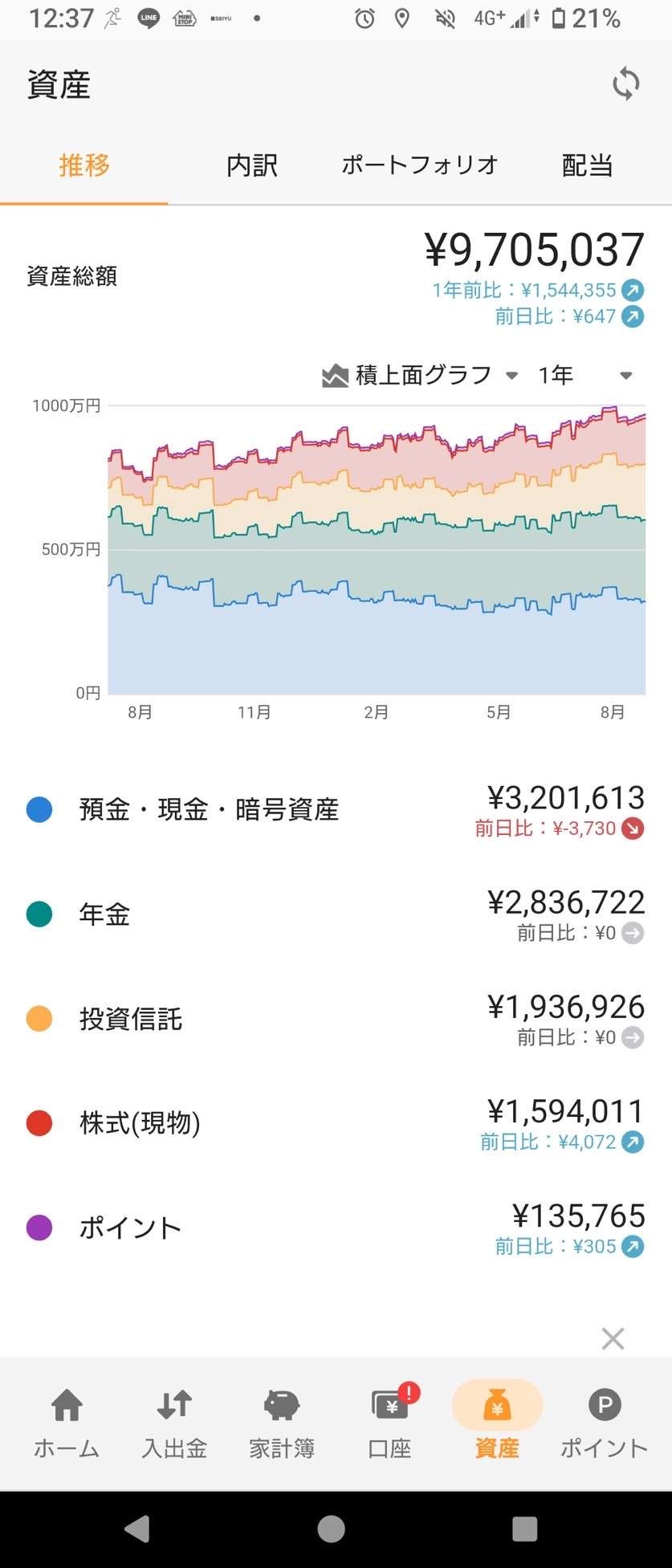This screenshot has height=1568, width=672.
Task: Open the 1年 period dropdown
Action: point(585,375)
